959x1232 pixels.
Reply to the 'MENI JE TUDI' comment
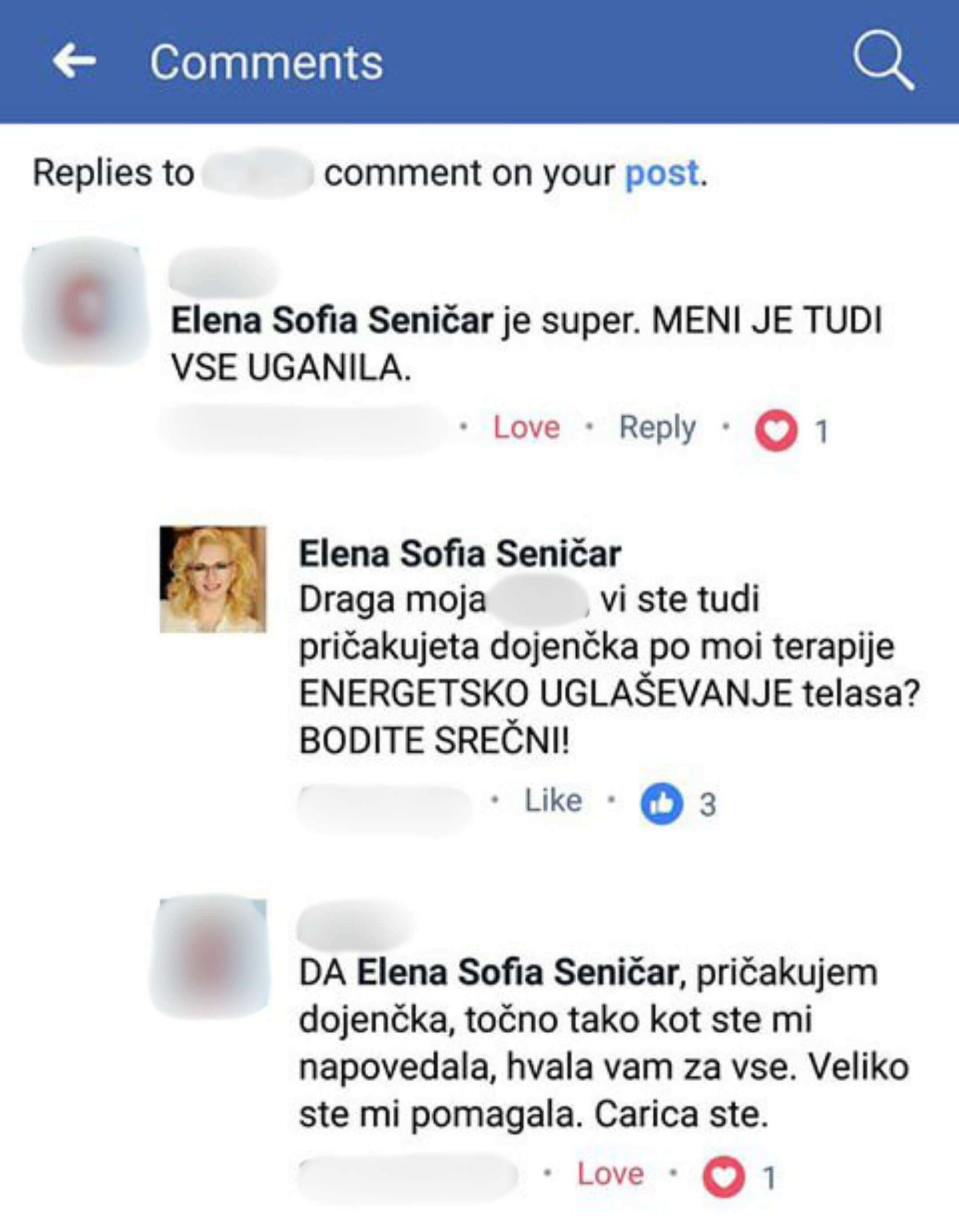point(657,427)
